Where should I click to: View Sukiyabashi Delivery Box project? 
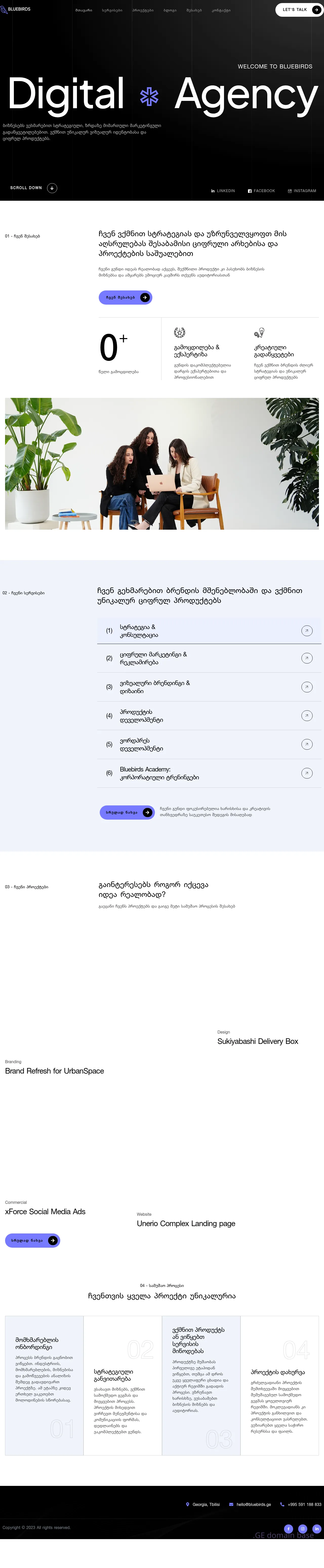pyautogui.click(x=258, y=1041)
